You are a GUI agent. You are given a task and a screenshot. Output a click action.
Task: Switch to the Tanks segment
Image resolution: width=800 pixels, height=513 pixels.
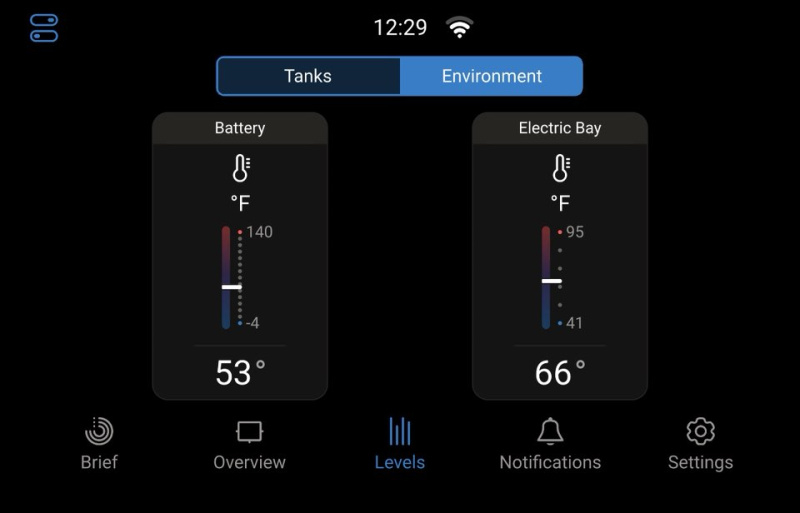(308, 76)
